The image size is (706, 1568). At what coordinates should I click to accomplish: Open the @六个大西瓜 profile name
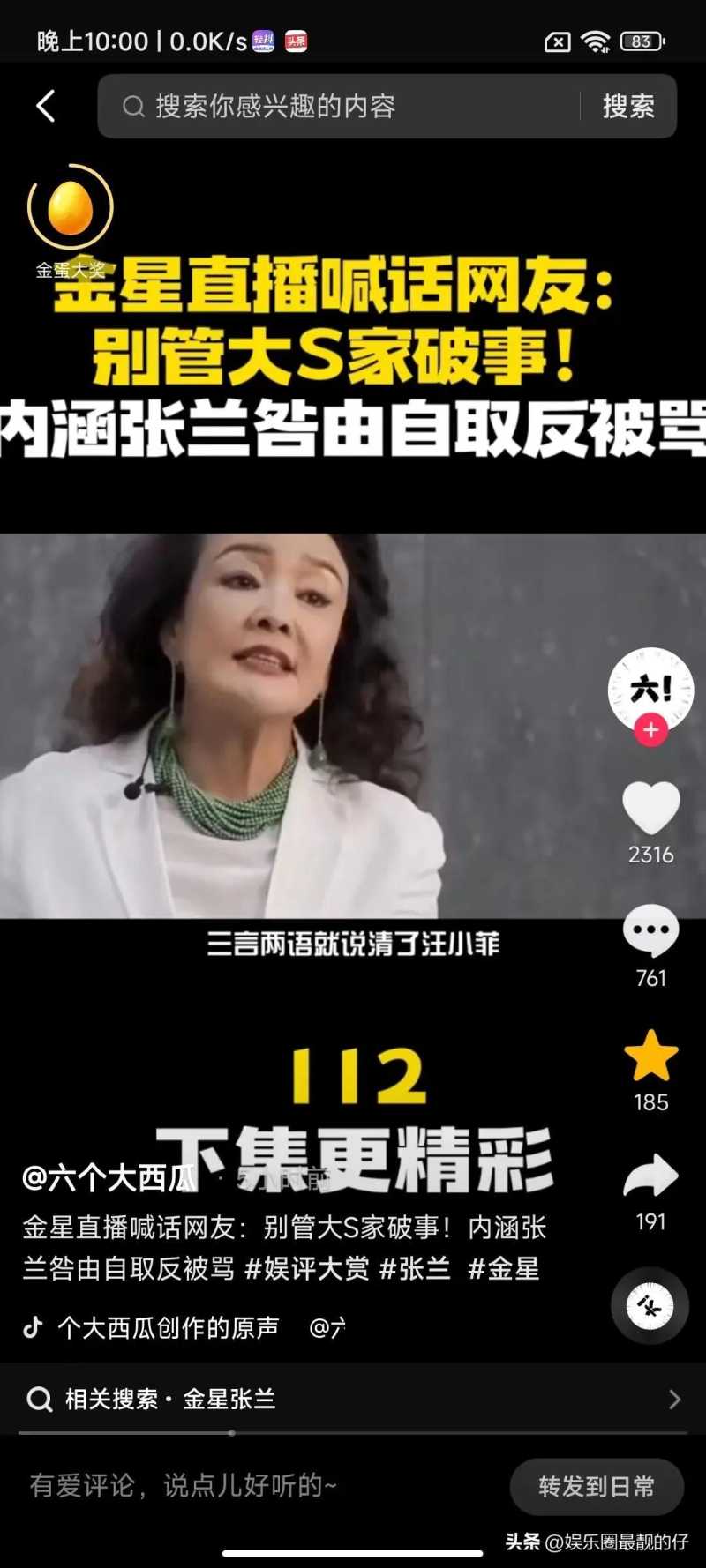[109, 1178]
